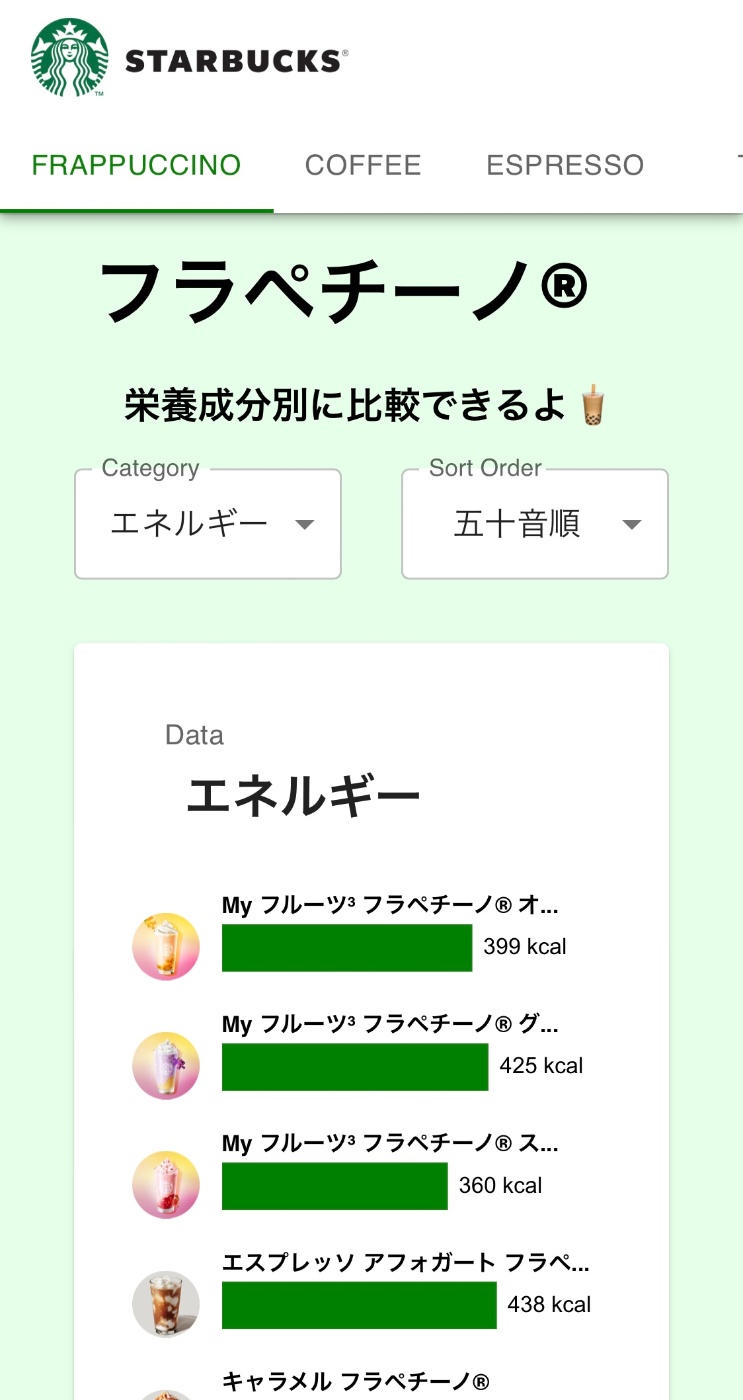
Task: Switch to the COFFEE tab
Action: 363,165
